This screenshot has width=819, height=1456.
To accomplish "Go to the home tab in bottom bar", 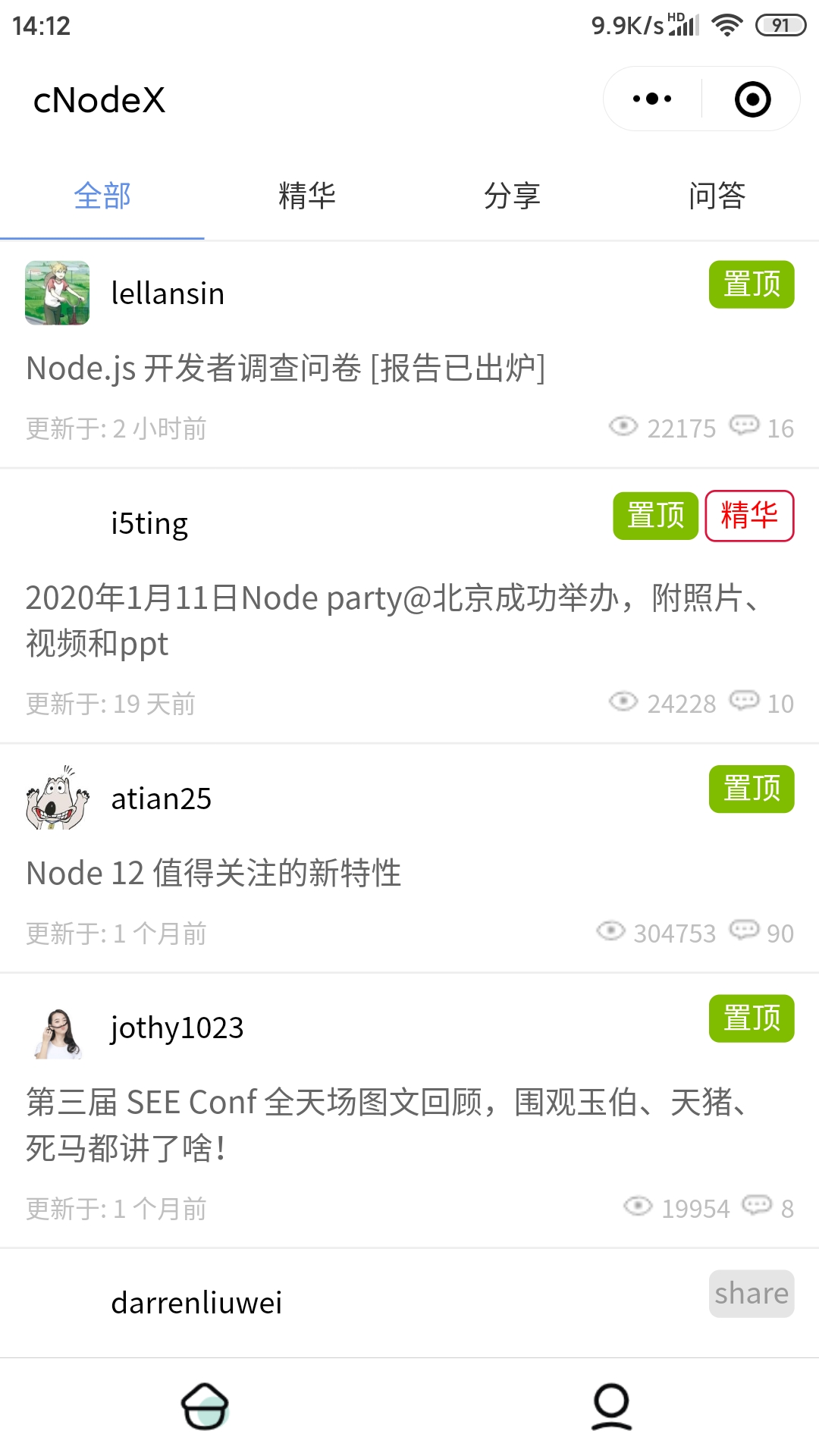I will point(205,1406).
